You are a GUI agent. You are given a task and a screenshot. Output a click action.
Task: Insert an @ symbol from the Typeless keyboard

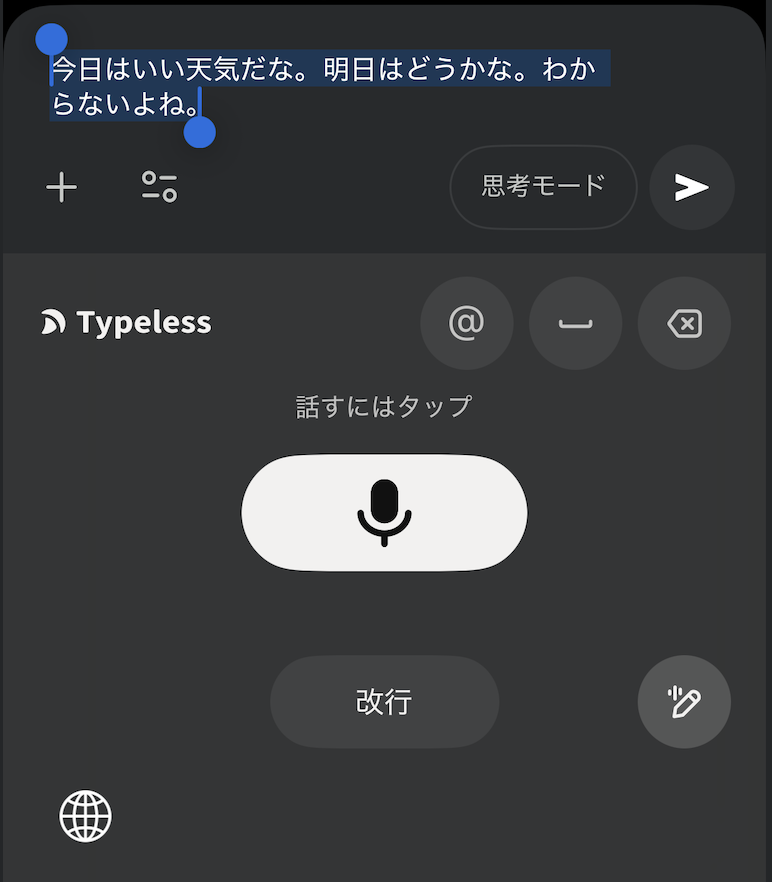point(466,323)
